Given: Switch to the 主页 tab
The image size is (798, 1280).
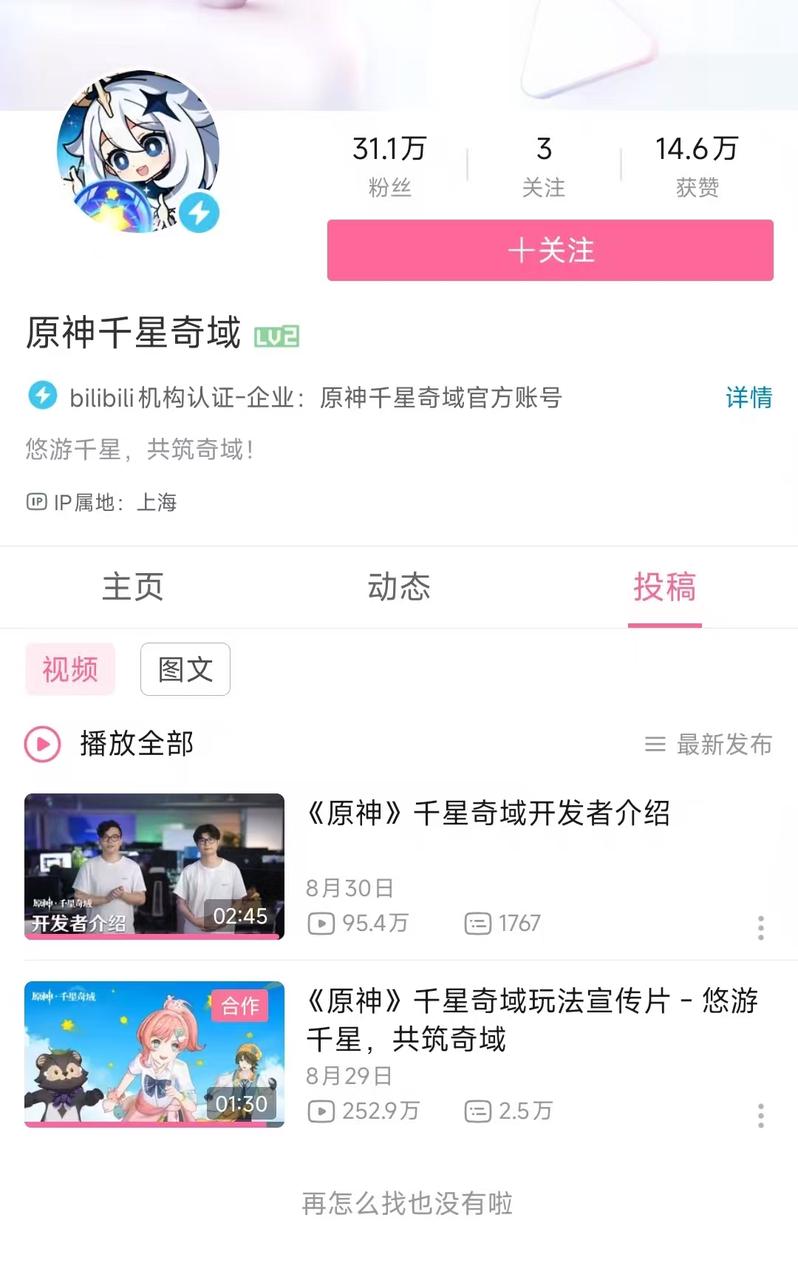Looking at the screenshot, I should pos(132,587).
